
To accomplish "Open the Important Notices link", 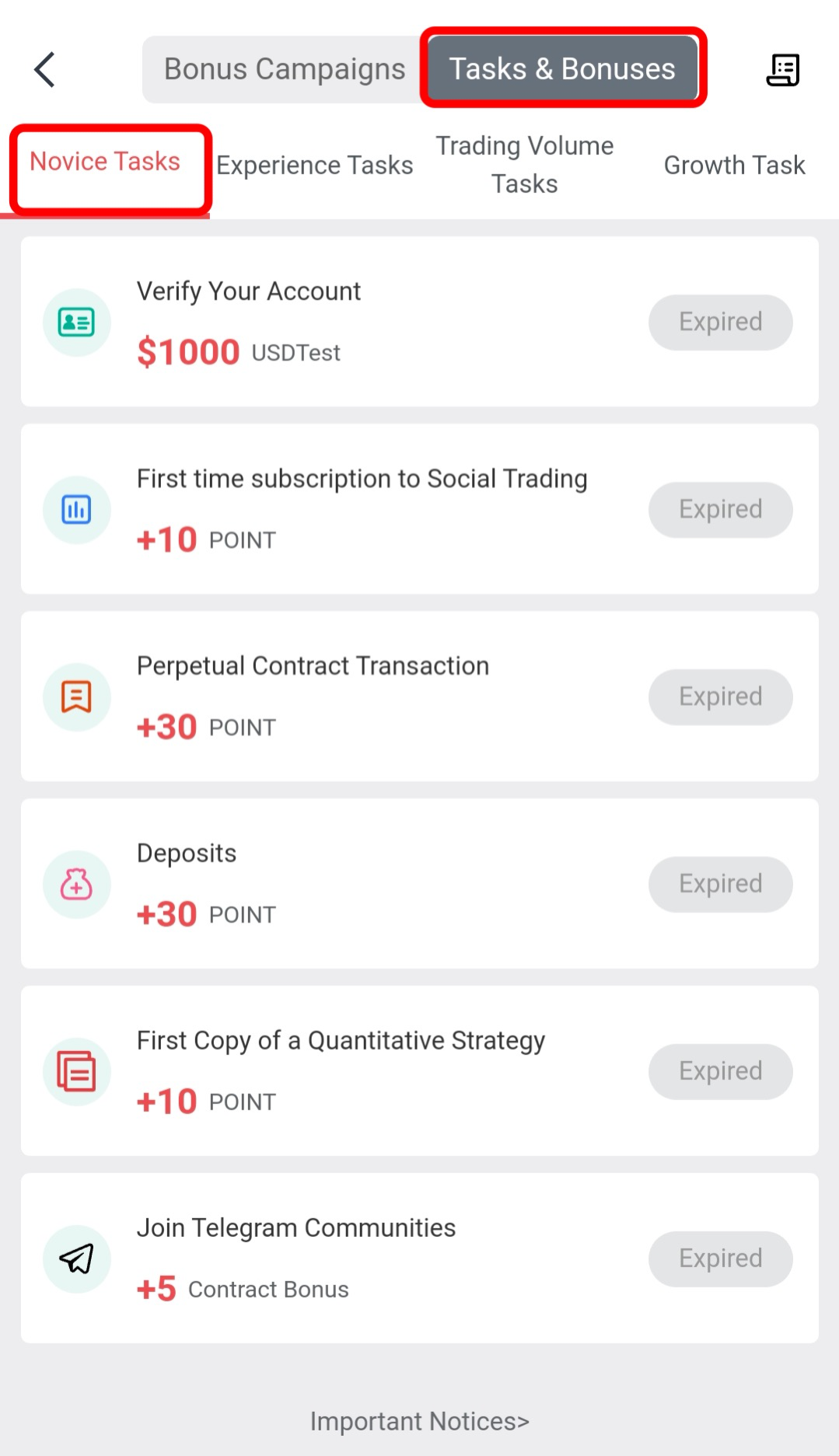I will click(x=419, y=1421).
